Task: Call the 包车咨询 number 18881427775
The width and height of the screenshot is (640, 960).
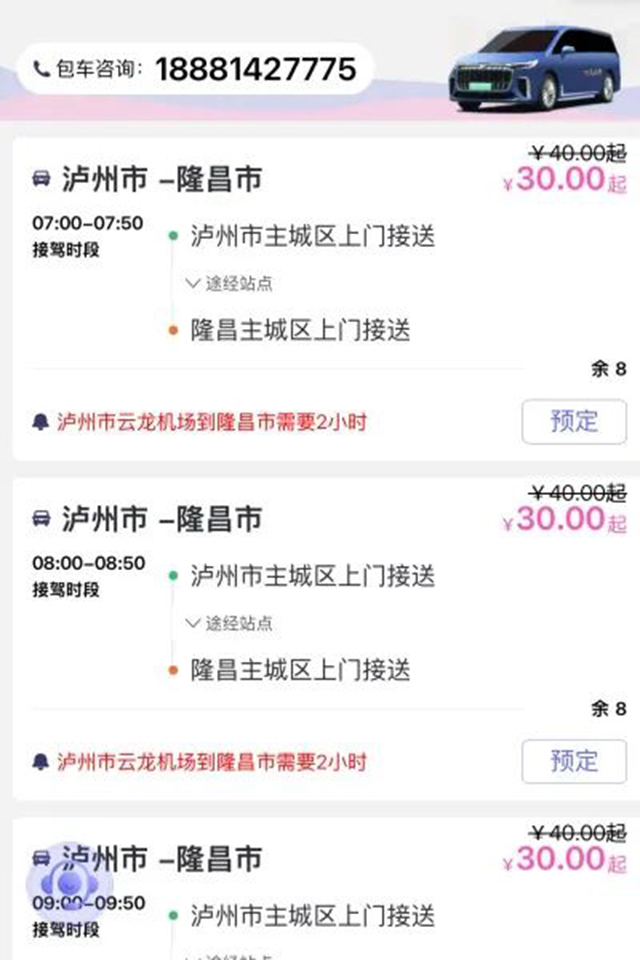Action: [255, 69]
